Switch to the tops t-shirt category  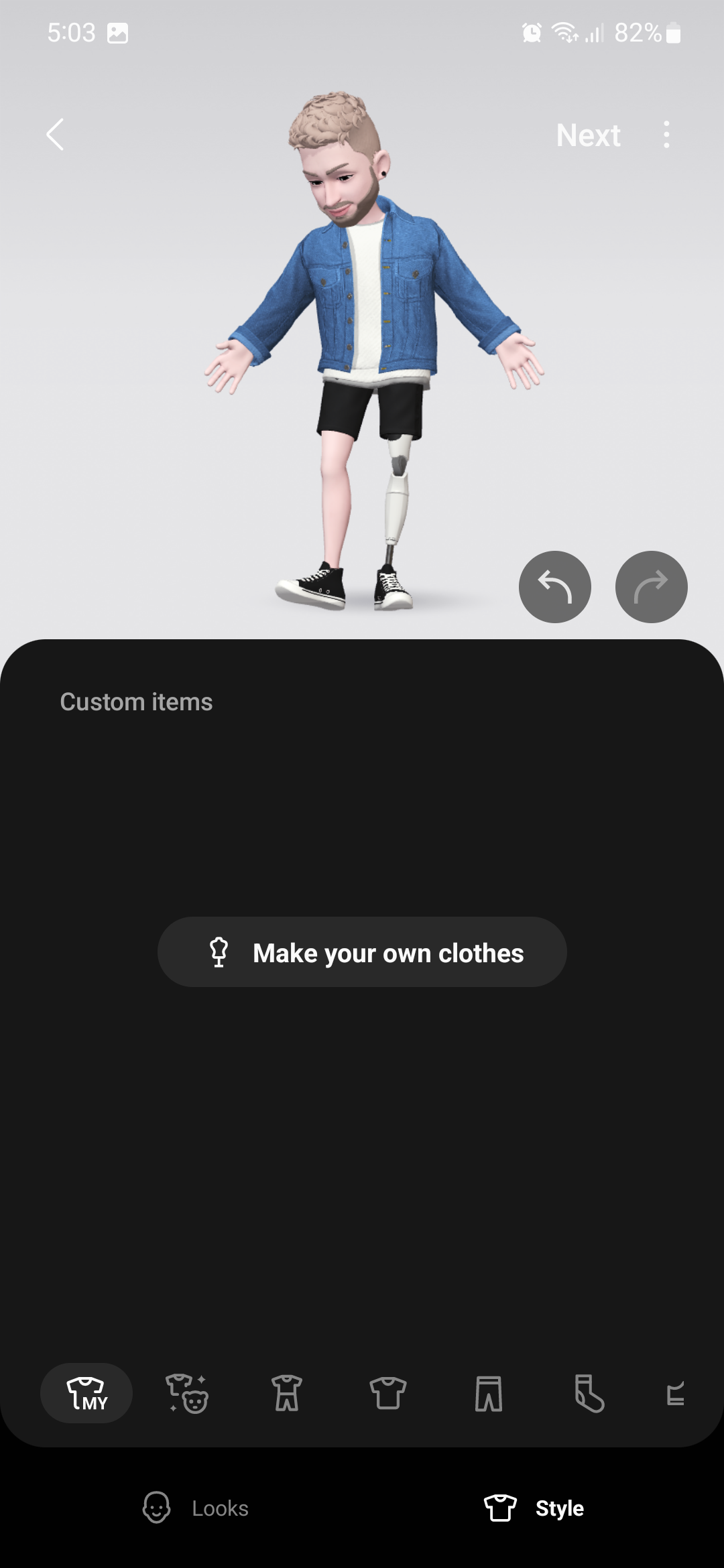click(388, 1393)
